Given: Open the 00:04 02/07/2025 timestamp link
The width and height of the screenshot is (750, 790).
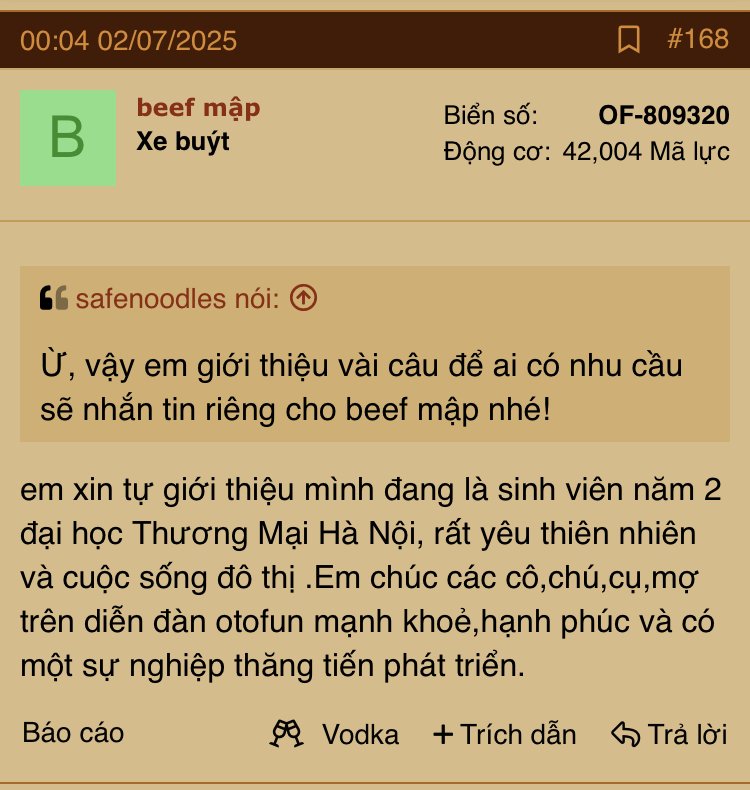Looking at the screenshot, I should [129, 41].
